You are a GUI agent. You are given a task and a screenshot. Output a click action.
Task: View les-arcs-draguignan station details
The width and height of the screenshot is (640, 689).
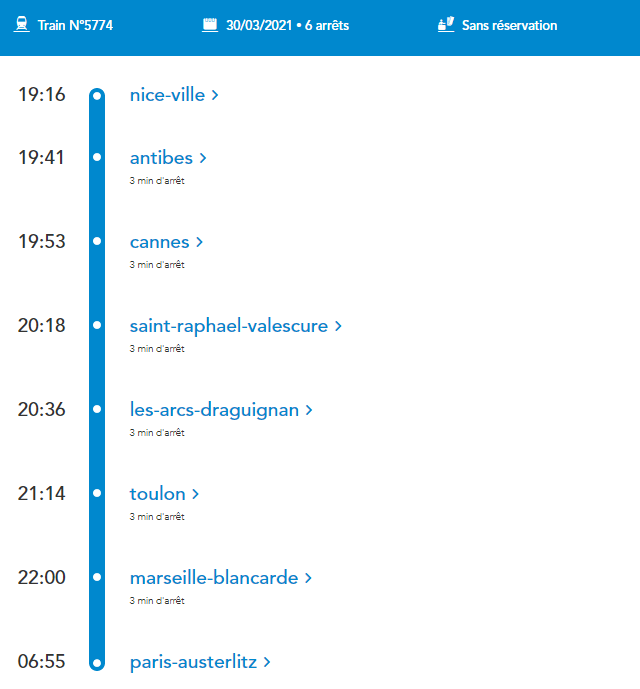220,410
